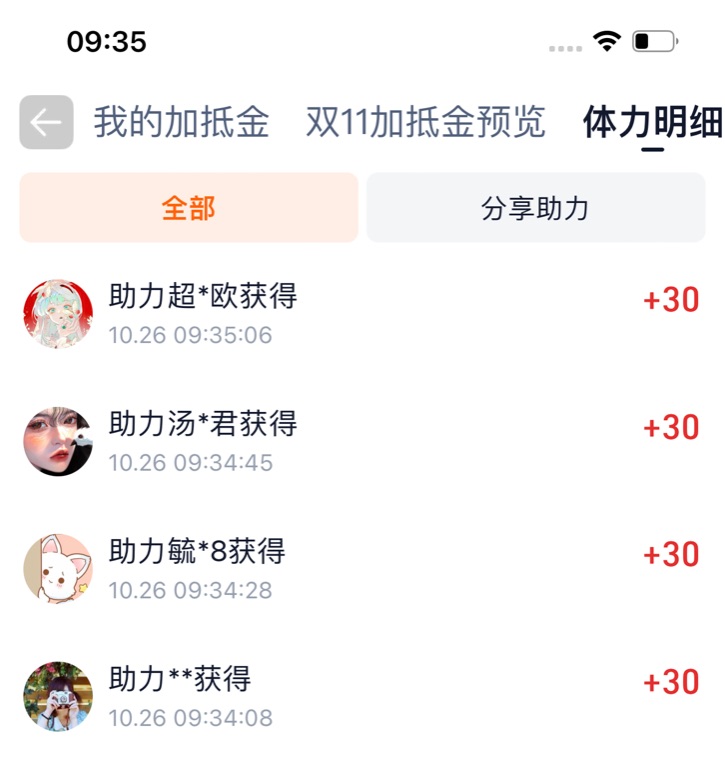Select the 体力明细 tab
Screen dimensions: 725x768
[652, 122]
